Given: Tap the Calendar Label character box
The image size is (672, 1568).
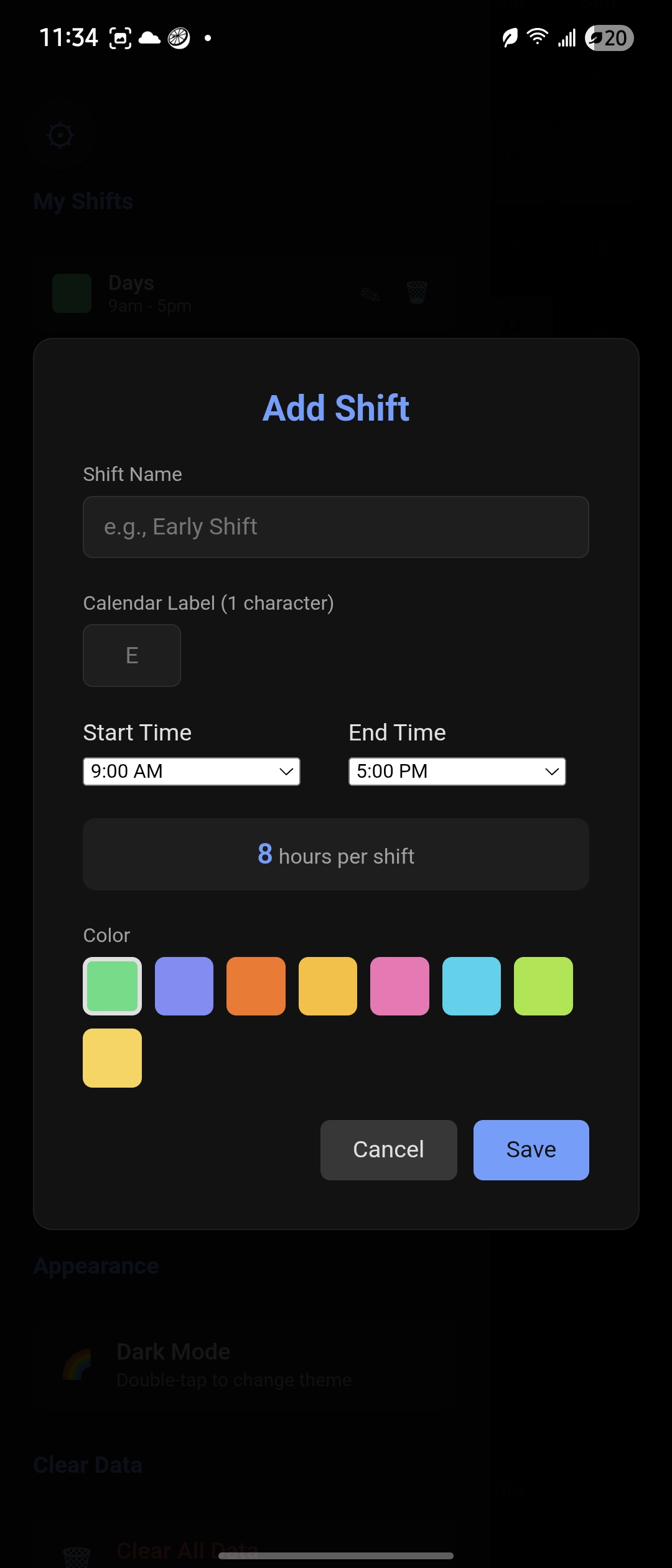Looking at the screenshot, I should pyautogui.click(x=131, y=655).
